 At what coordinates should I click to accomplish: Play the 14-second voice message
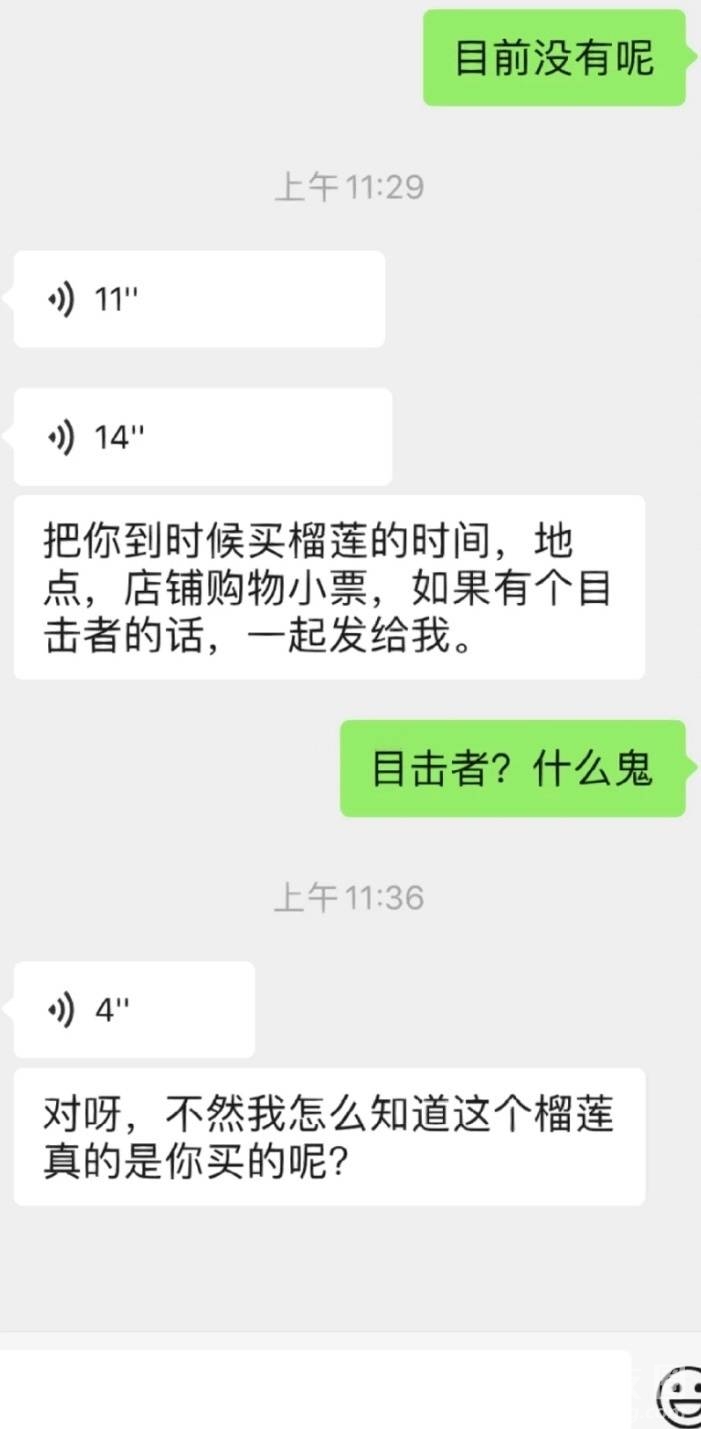(x=202, y=437)
